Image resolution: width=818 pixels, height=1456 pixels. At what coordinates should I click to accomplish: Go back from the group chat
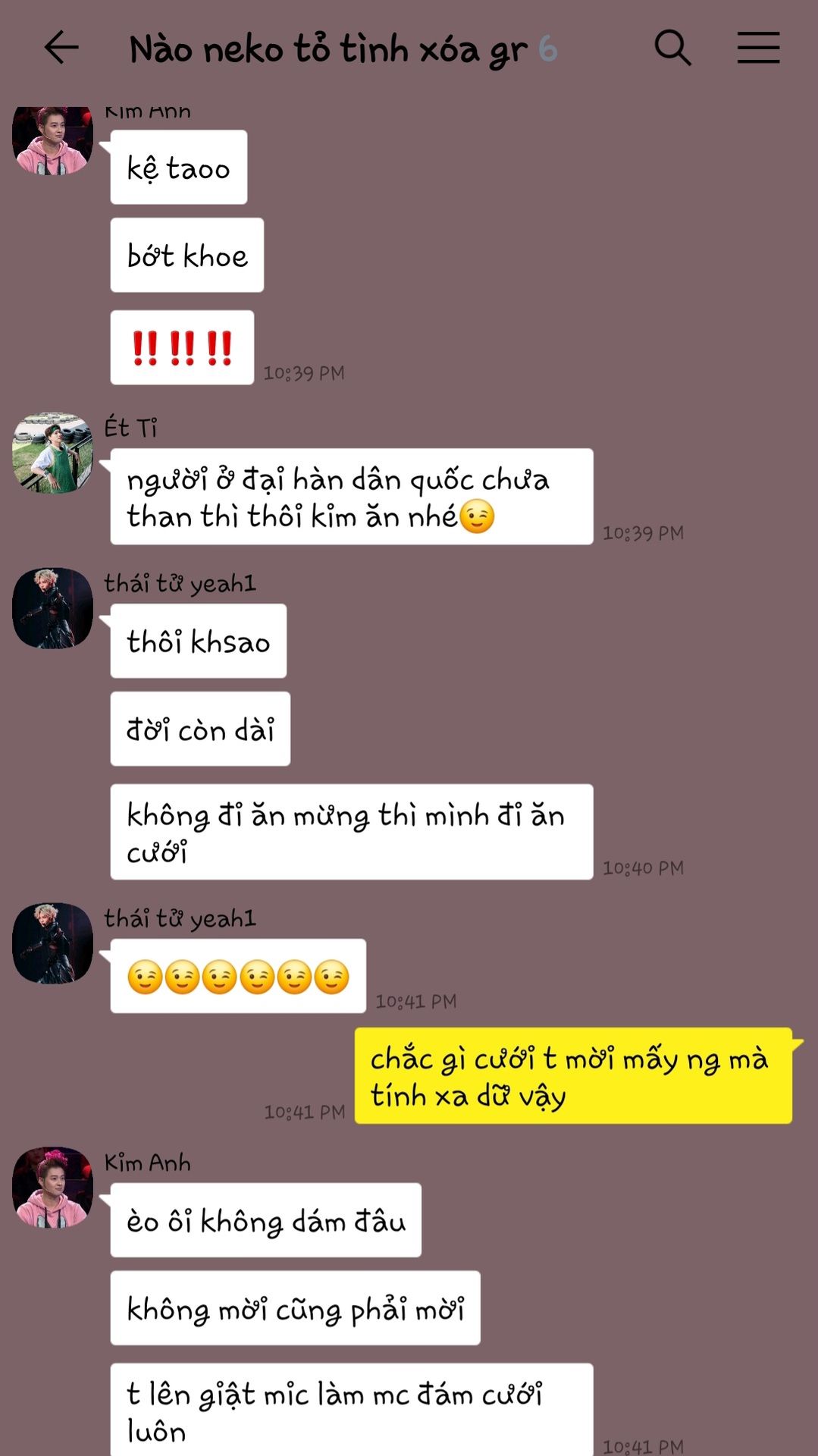click(61, 48)
